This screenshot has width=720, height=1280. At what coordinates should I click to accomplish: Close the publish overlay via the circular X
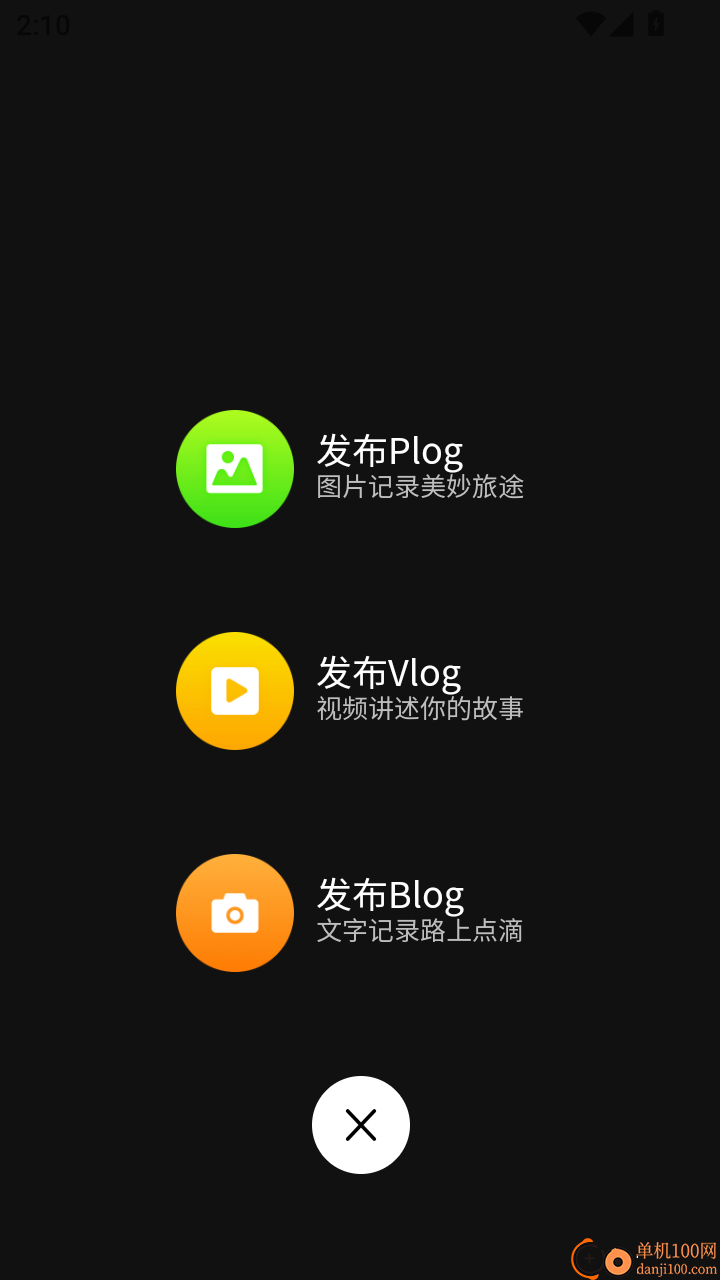[x=360, y=1124]
